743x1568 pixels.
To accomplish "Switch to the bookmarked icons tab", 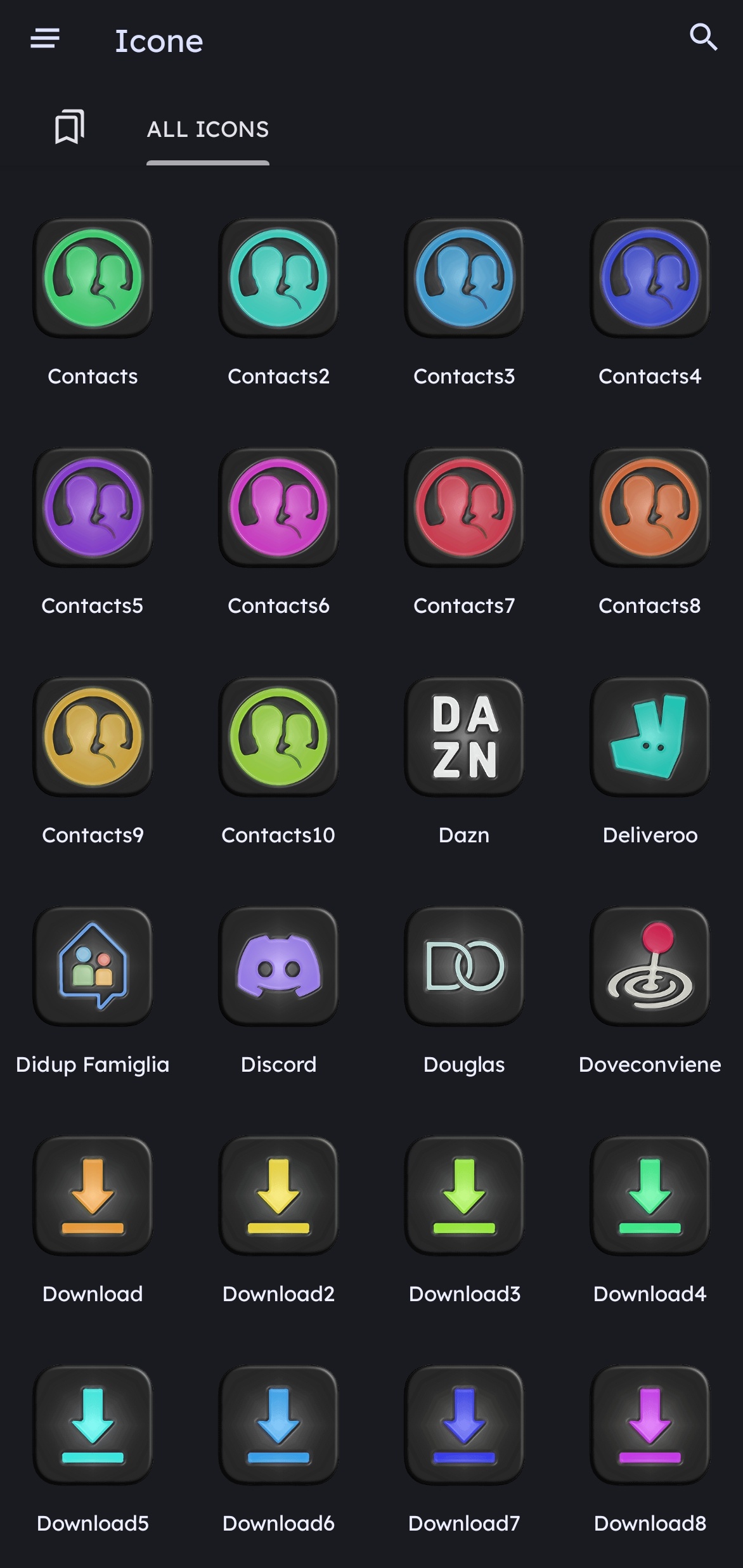I will (x=69, y=127).
